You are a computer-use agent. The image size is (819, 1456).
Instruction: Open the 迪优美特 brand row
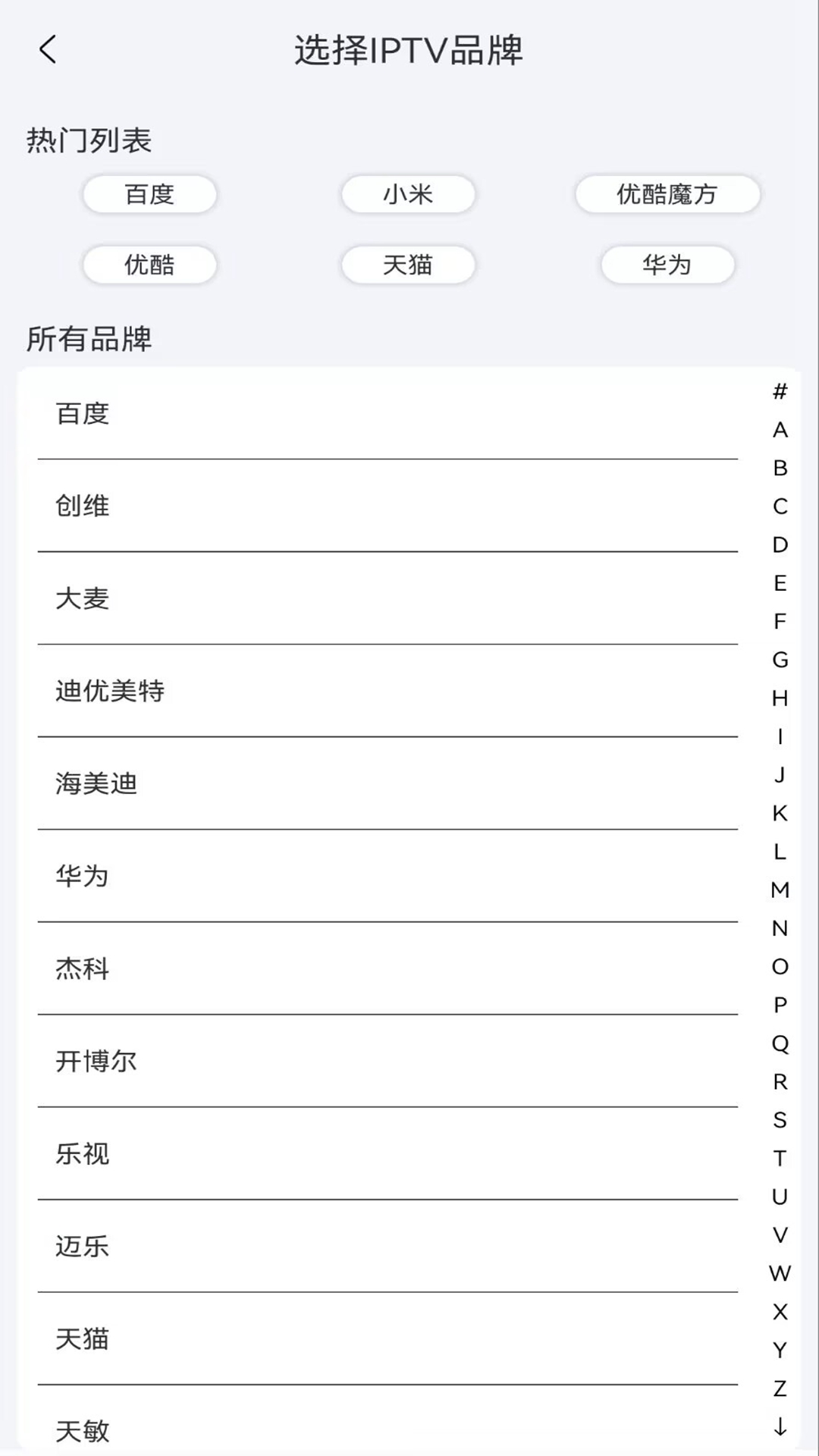pos(388,691)
